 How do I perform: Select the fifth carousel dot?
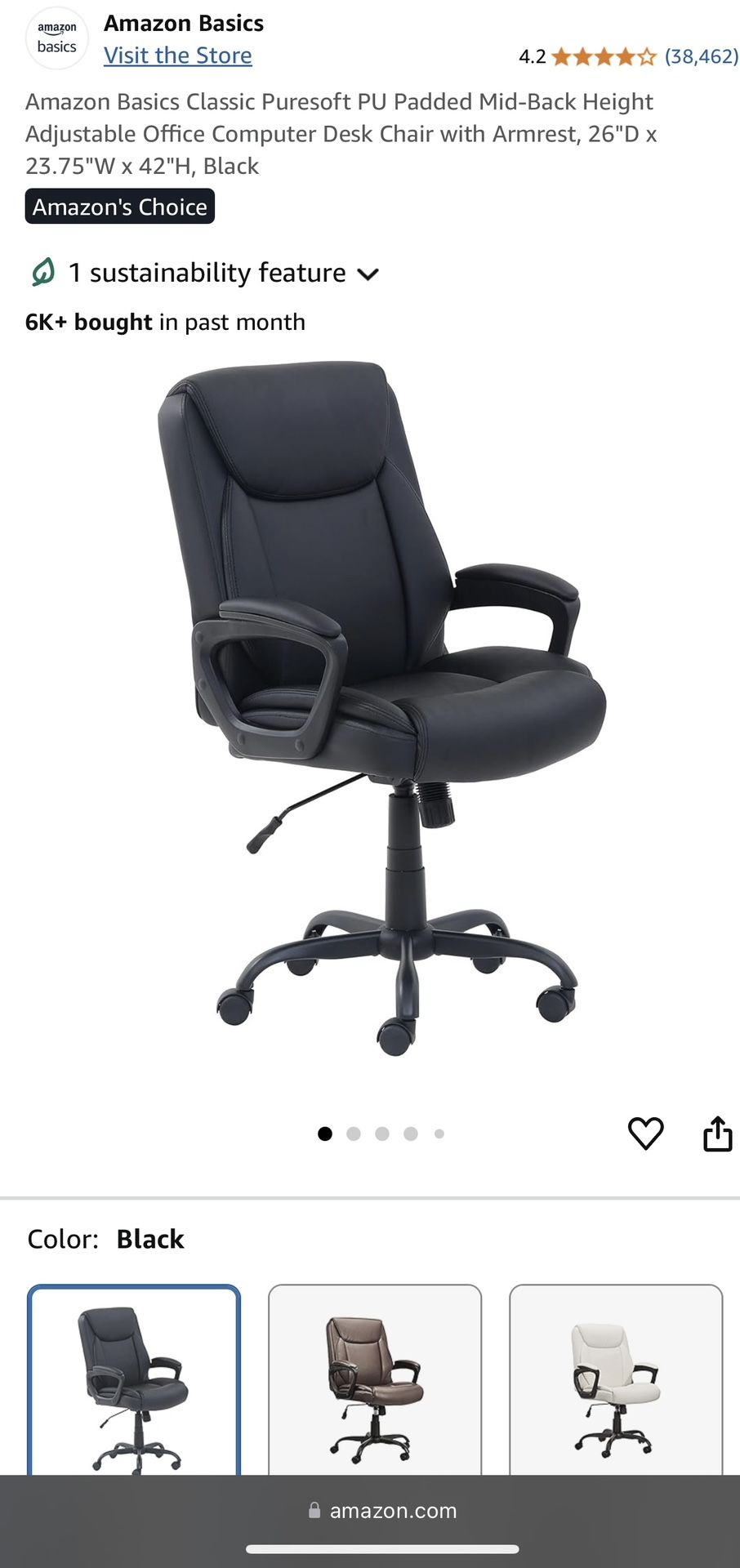click(x=439, y=1133)
